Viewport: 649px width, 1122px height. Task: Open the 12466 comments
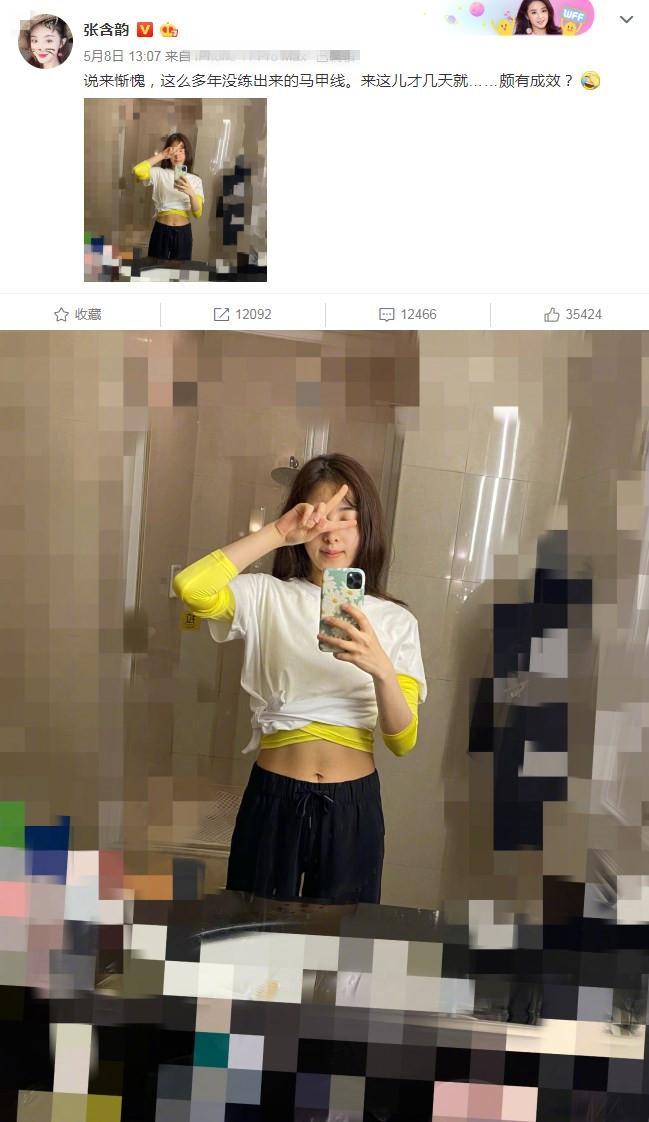(408, 314)
